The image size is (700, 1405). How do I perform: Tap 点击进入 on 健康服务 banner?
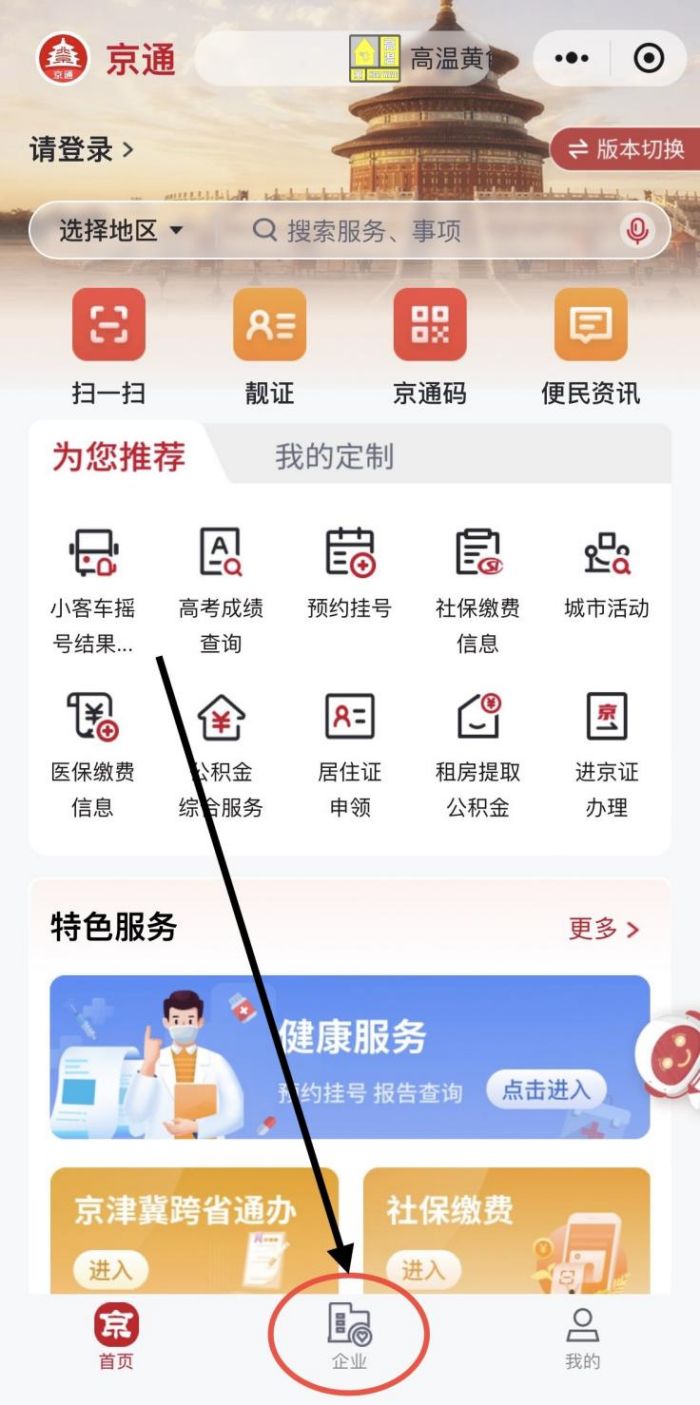(546, 1089)
